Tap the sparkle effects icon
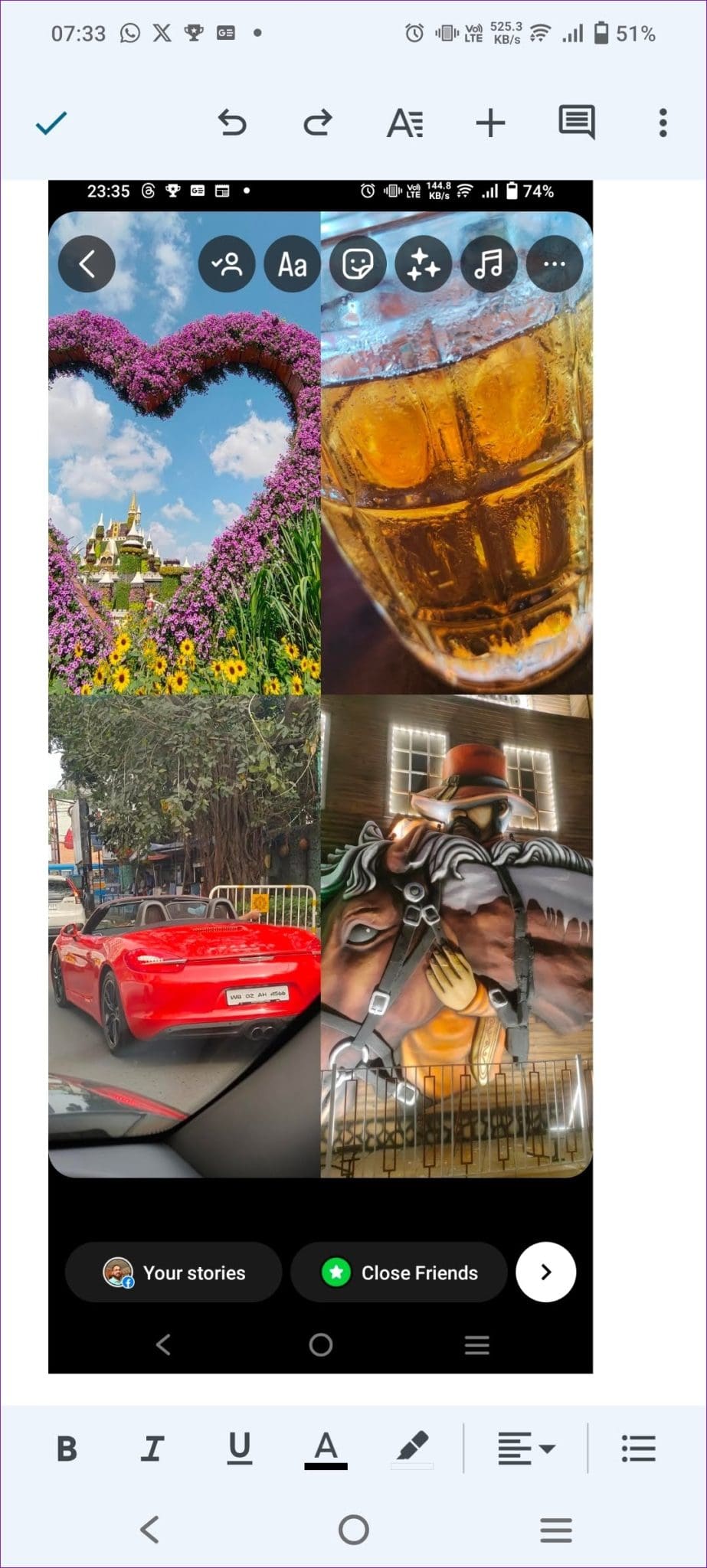This screenshot has width=707, height=1568. pyautogui.click(x=424, y=263)
